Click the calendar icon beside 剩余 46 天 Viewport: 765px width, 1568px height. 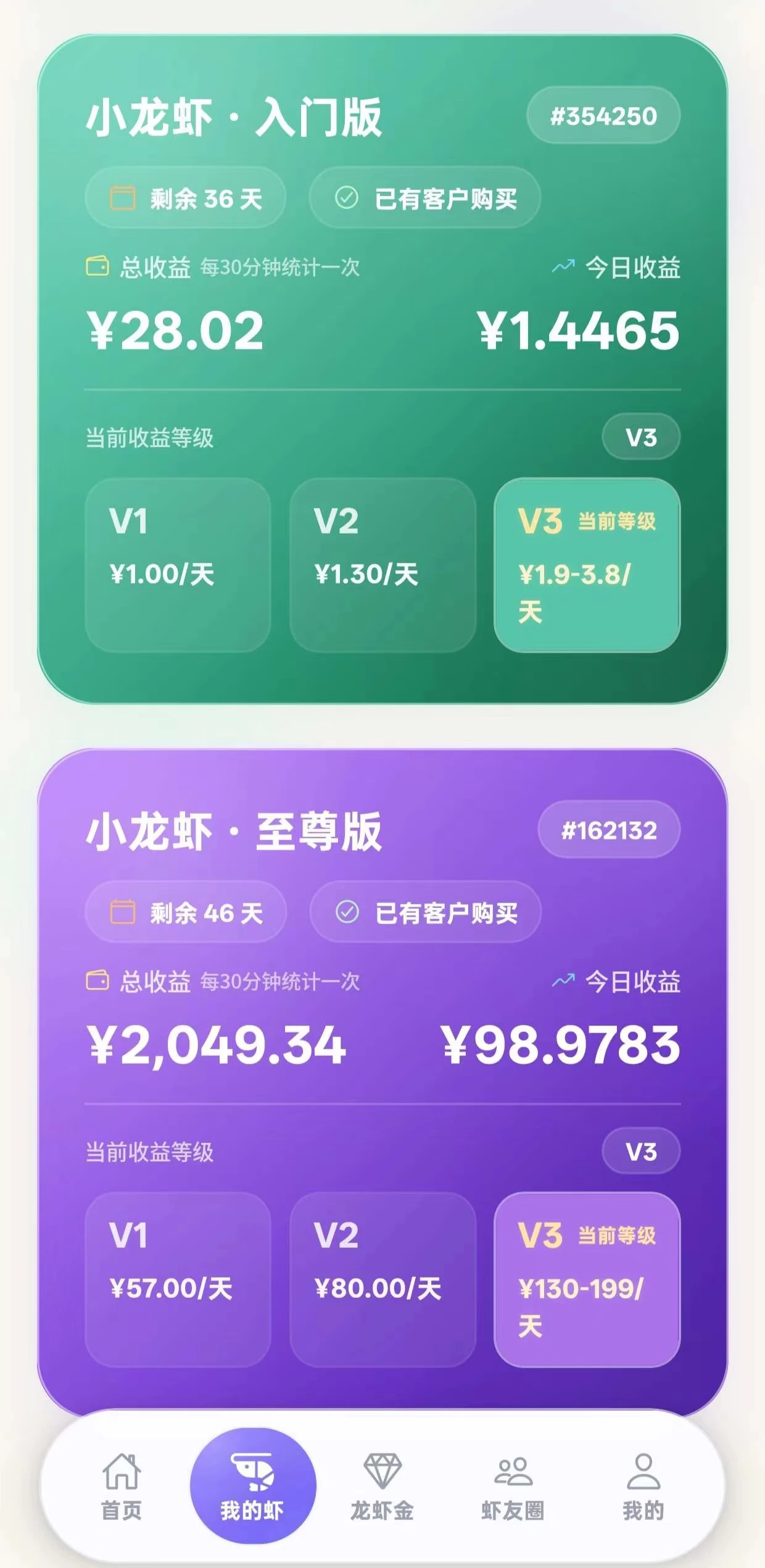[x=121, y=911]
